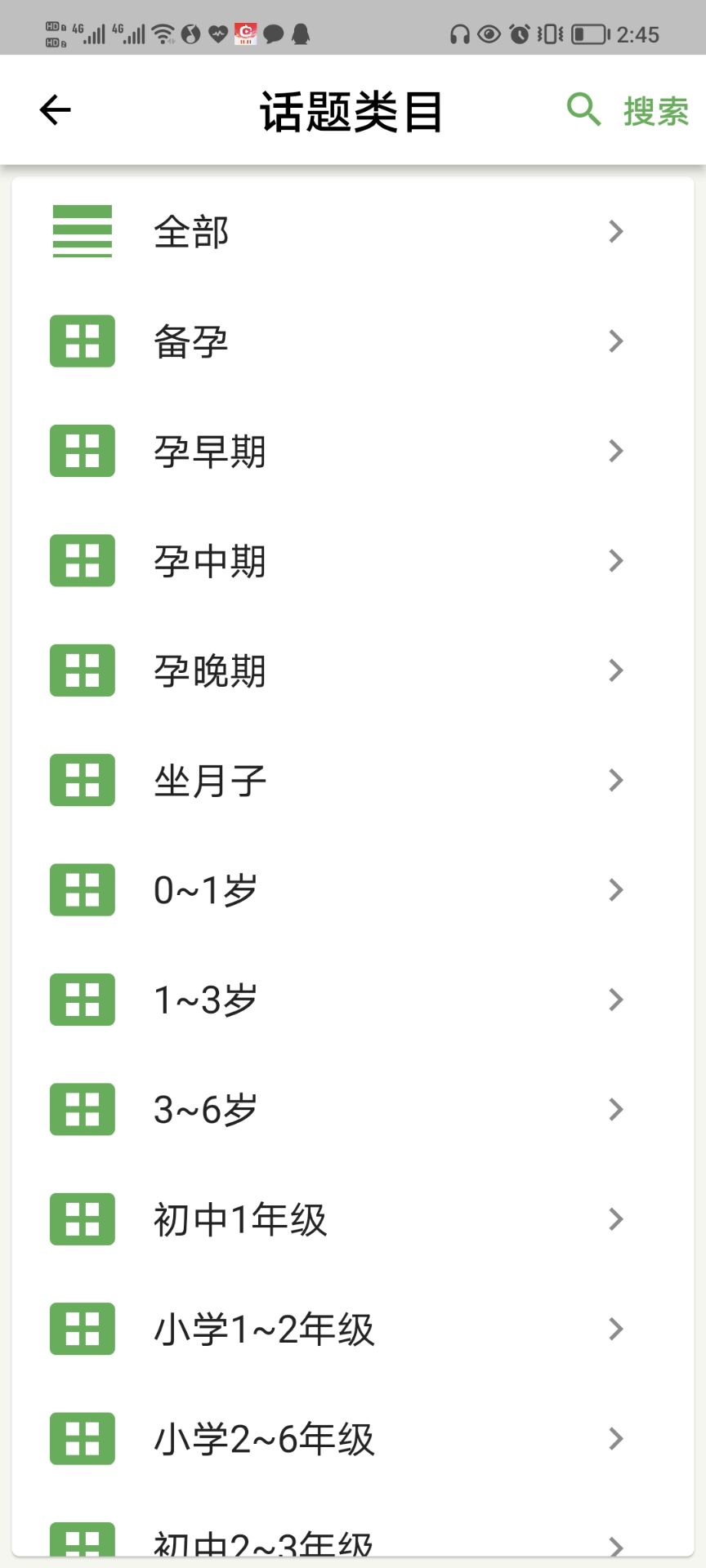Select the 0~1岁 category
The image size is (706, 1568).
coord(353,890)
